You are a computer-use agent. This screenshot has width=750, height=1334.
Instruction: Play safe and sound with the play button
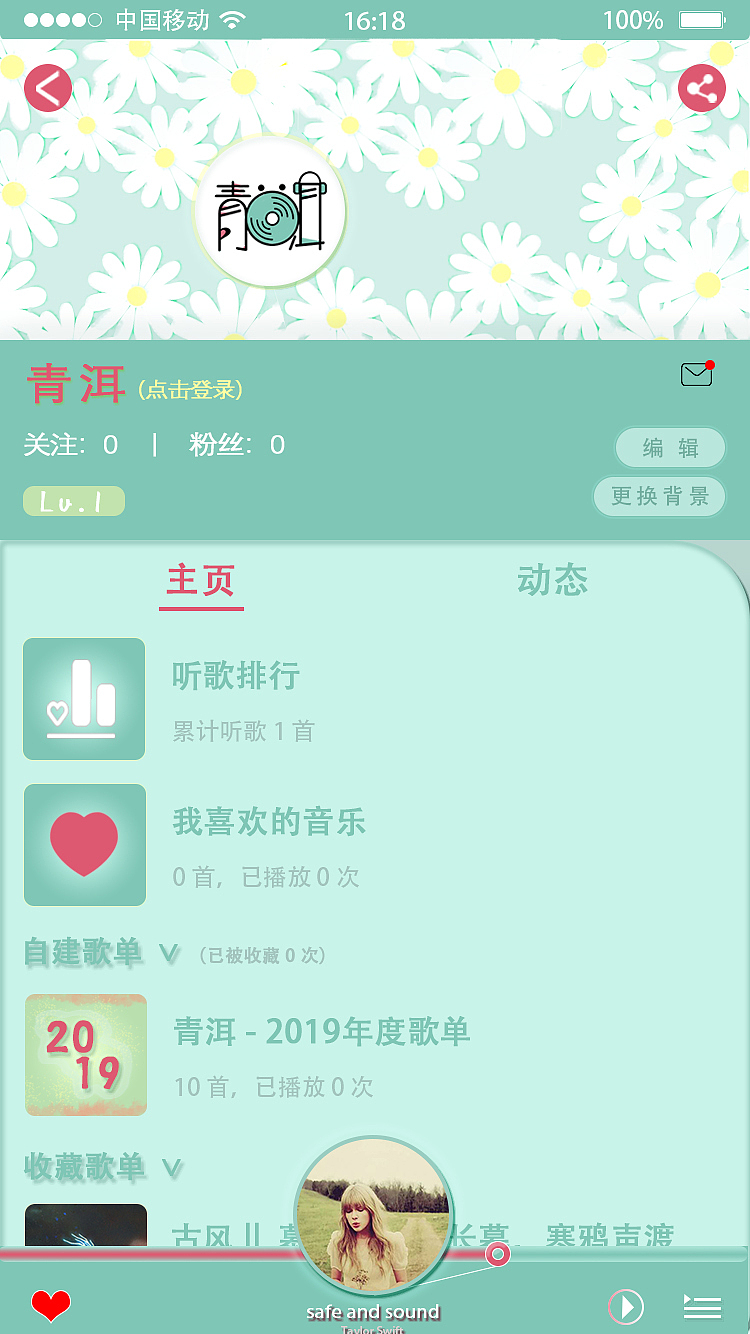tap(627, 1306)
